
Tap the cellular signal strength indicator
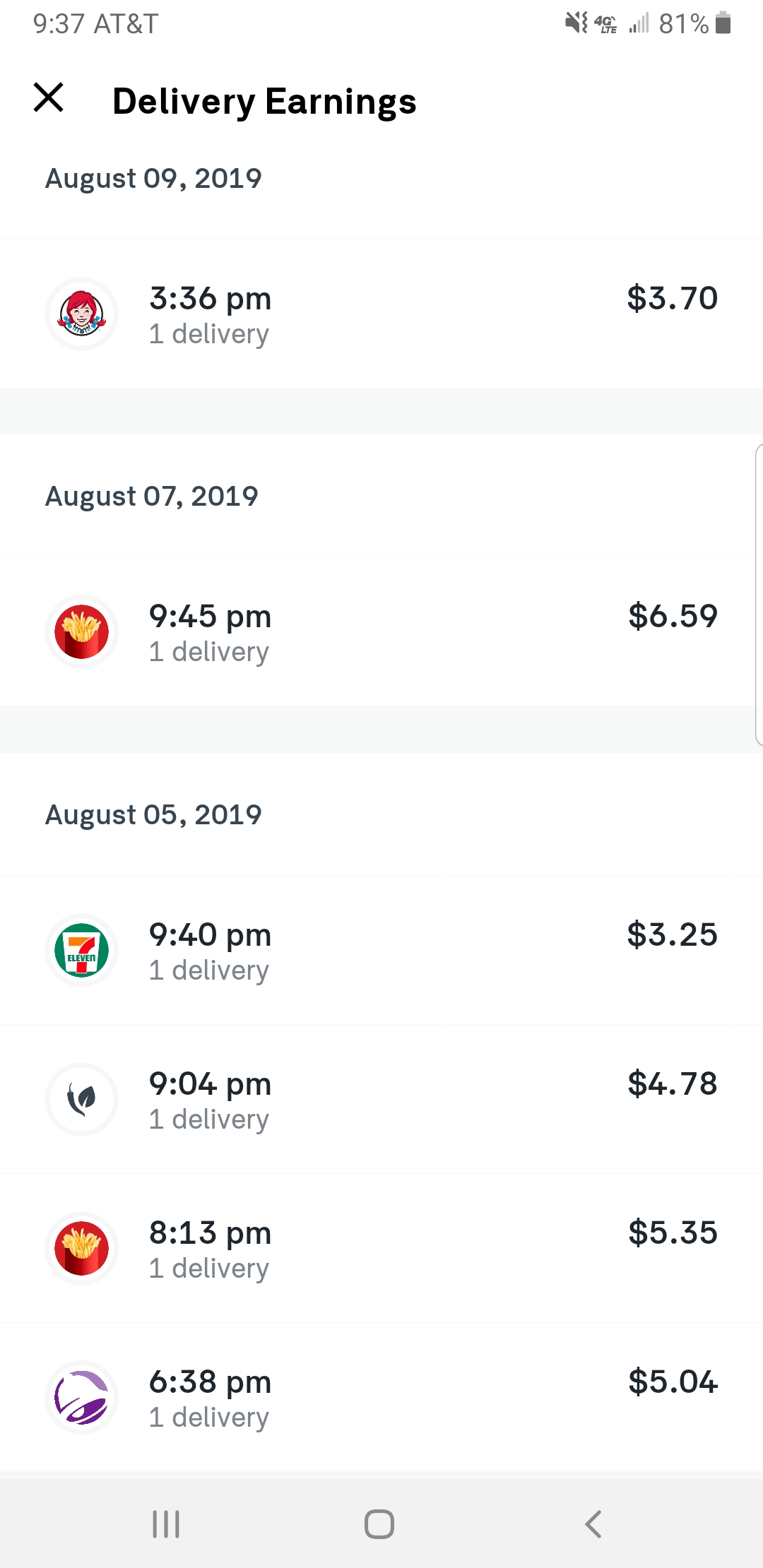pos(639,25)
